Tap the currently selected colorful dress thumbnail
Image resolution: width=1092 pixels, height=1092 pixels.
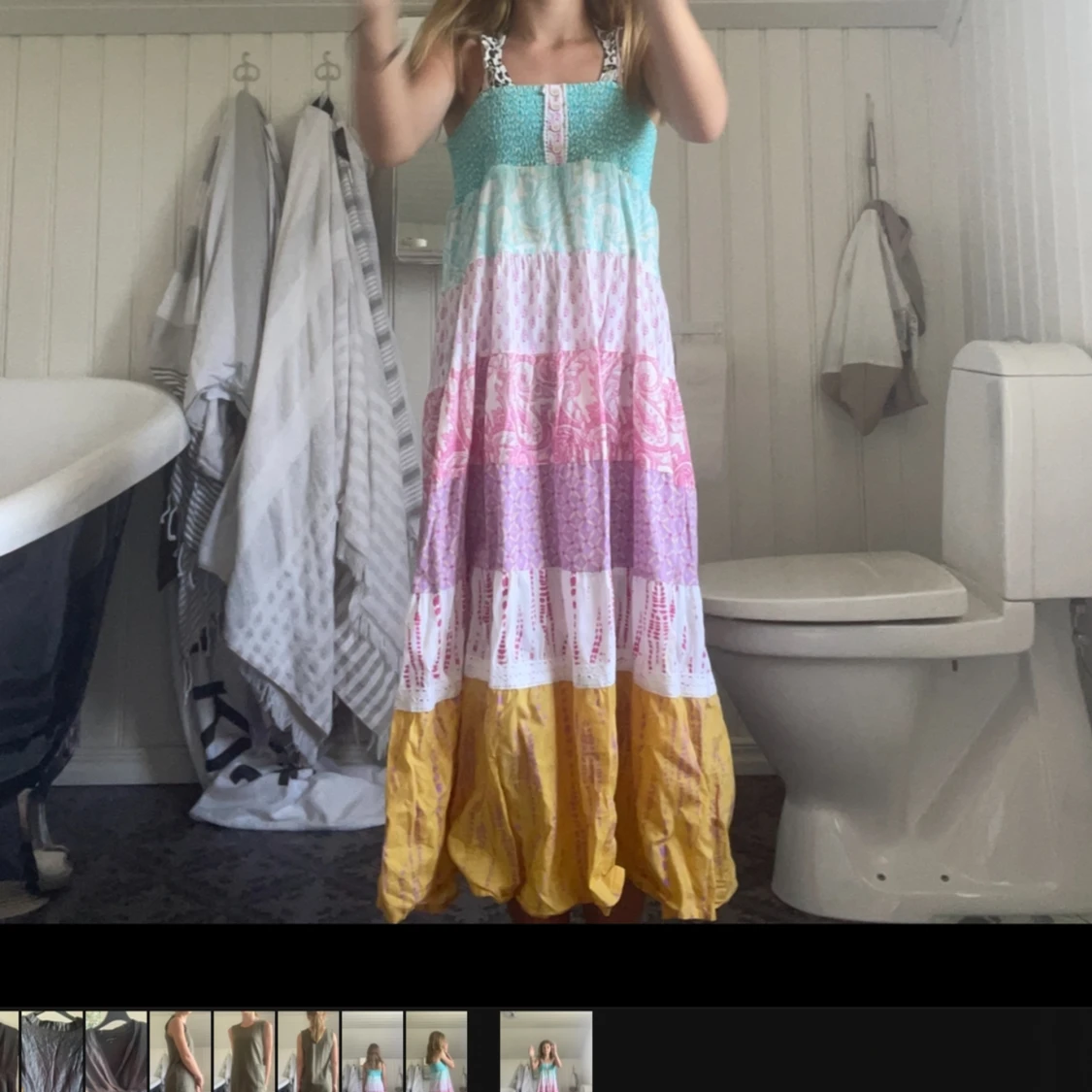pyautogui.click(x=546, y=1051)
